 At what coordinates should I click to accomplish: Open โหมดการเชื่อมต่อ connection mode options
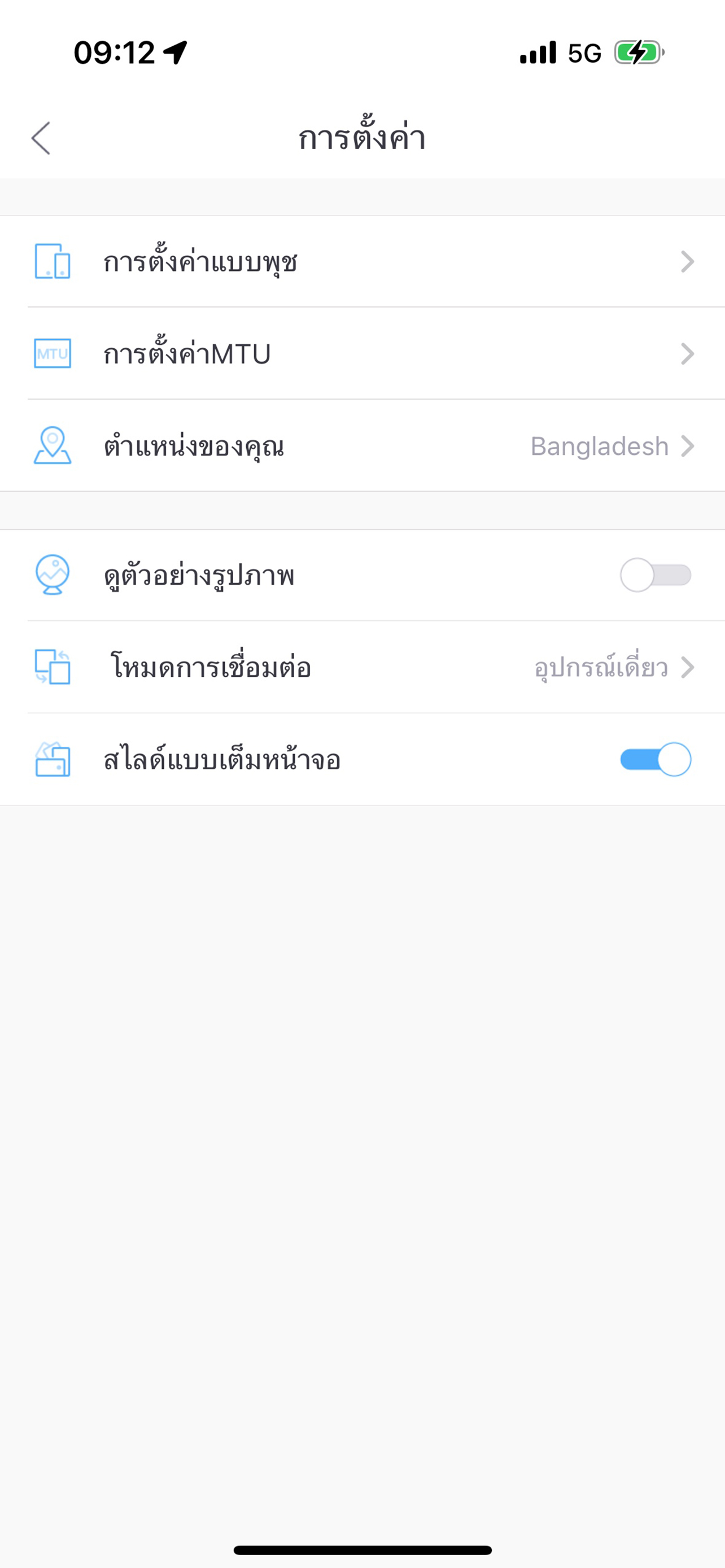(362, 667)
